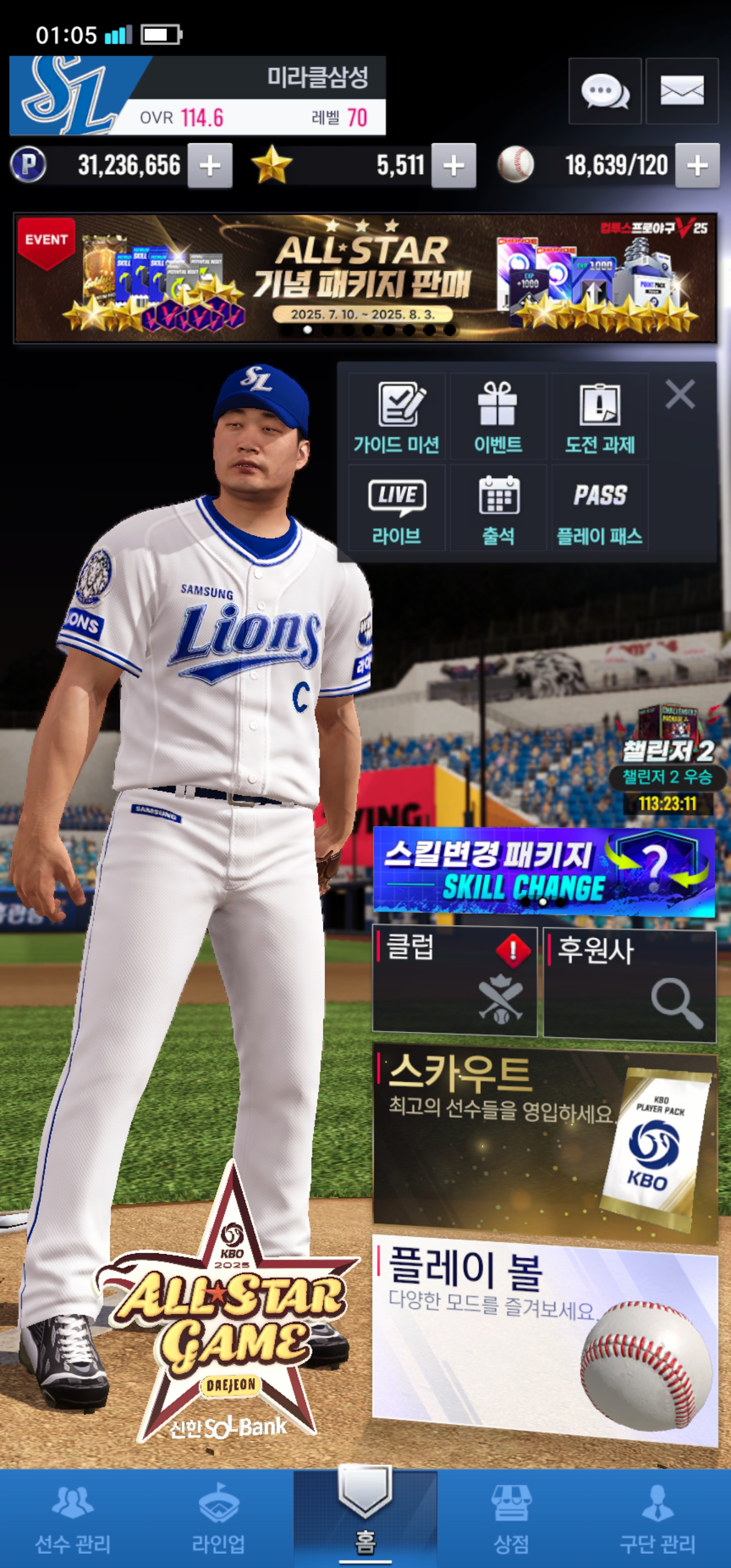
Task: Add more baseballs with the plus button
Action: click(x=697, y=166)
